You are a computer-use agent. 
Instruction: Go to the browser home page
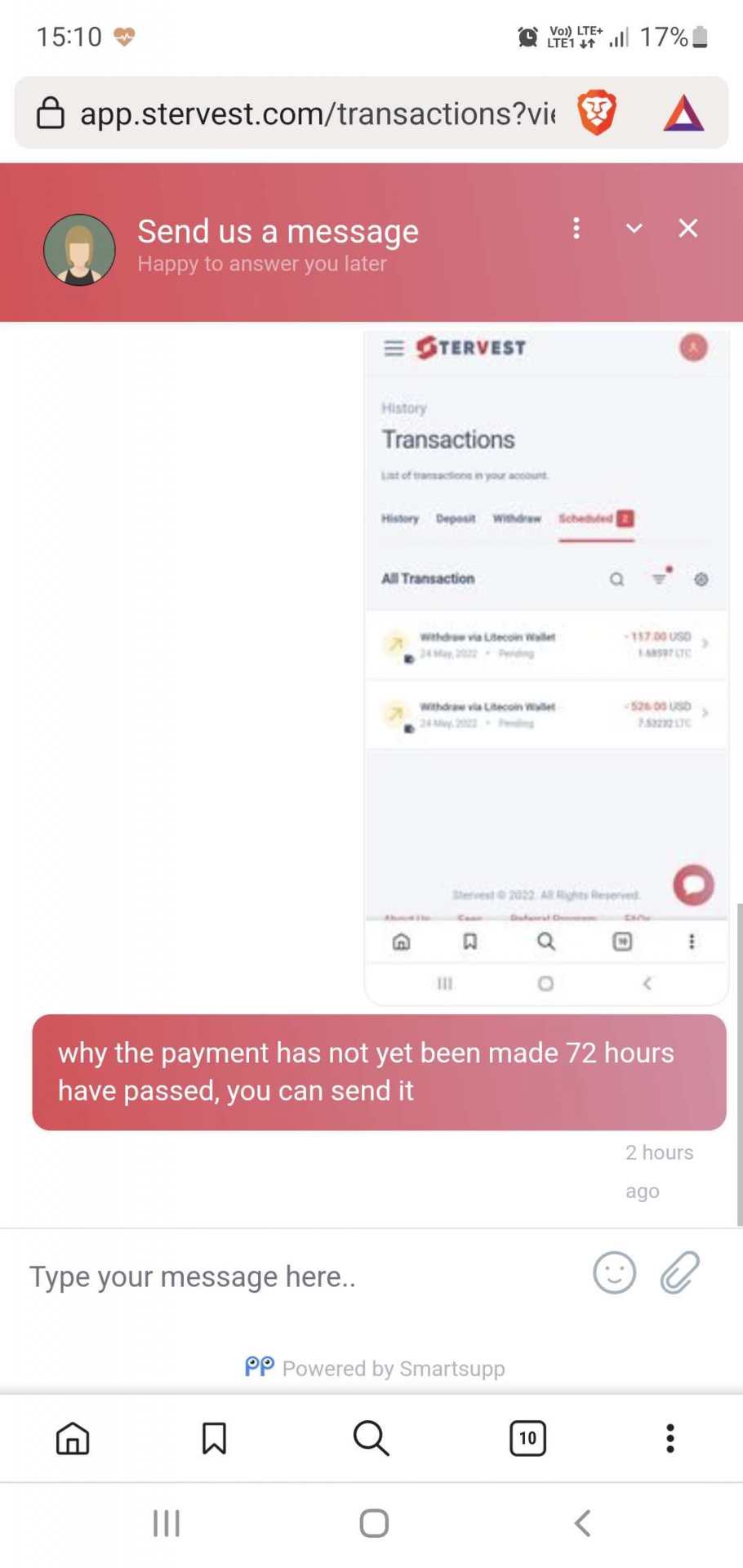(73, 1438)
